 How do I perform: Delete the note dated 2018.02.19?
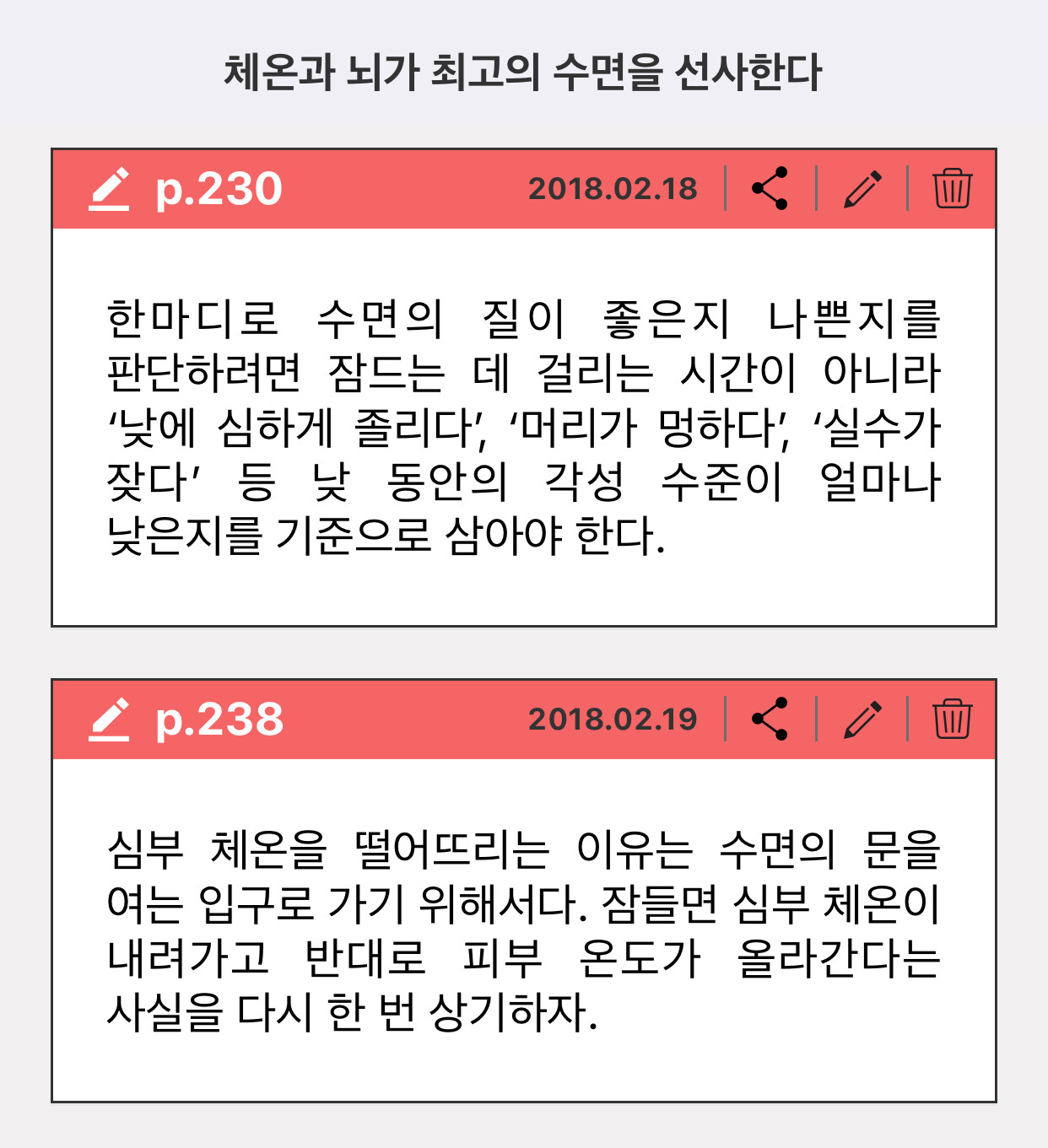click(952, 720)
